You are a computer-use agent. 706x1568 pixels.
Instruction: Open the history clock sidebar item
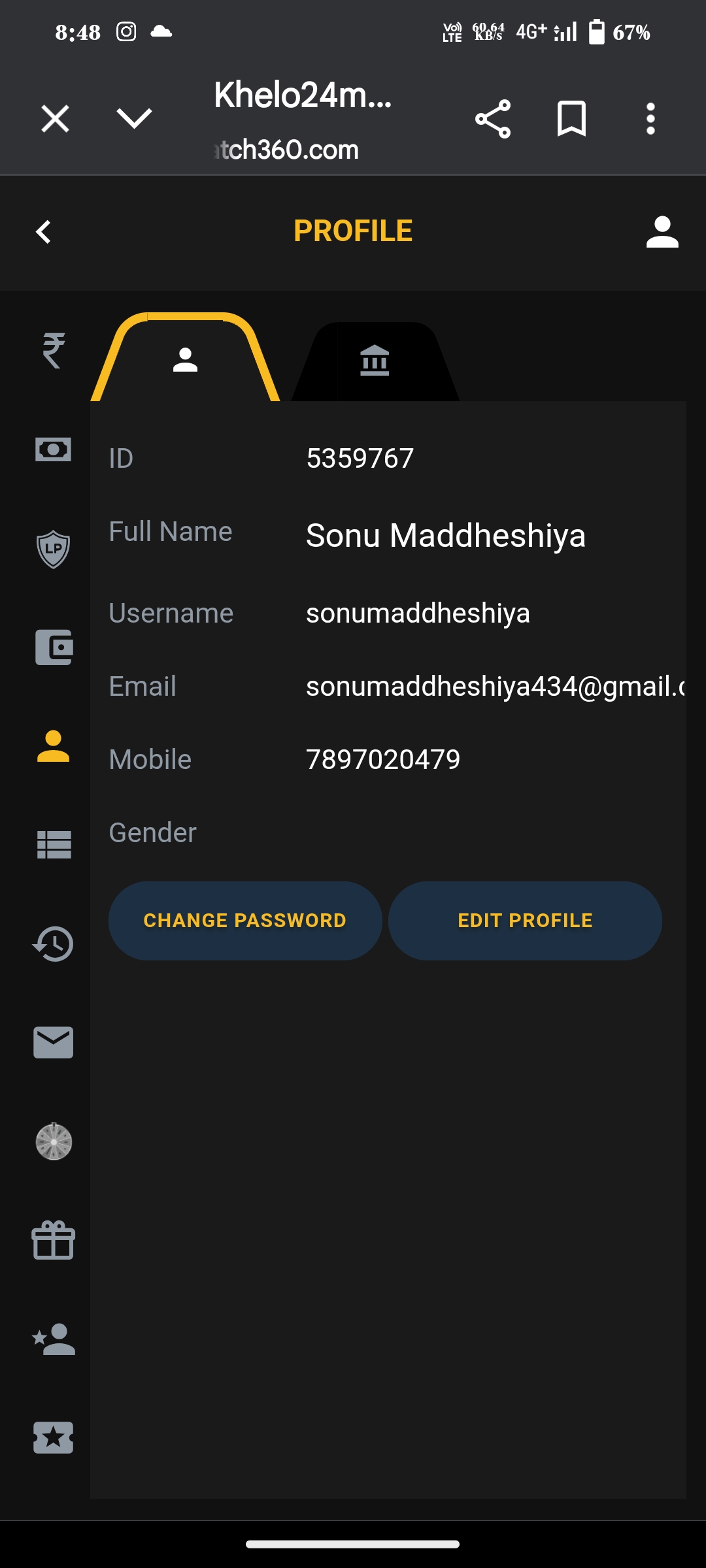point(54,944)
